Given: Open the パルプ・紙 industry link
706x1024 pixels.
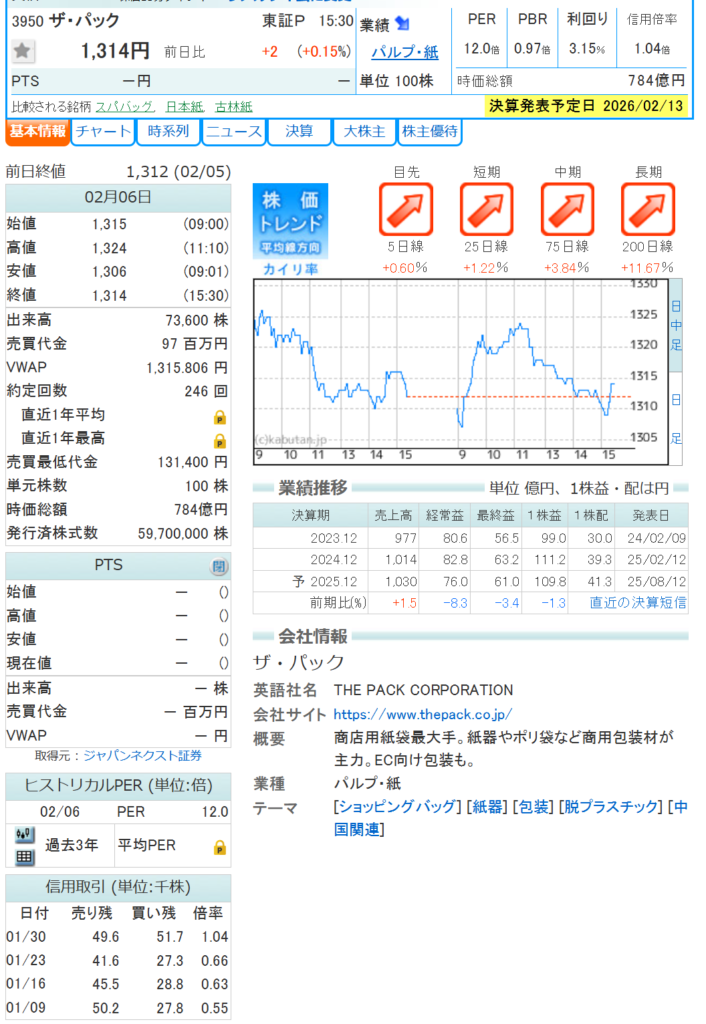Looking at the screenshot, I should [x=404, y=53].
